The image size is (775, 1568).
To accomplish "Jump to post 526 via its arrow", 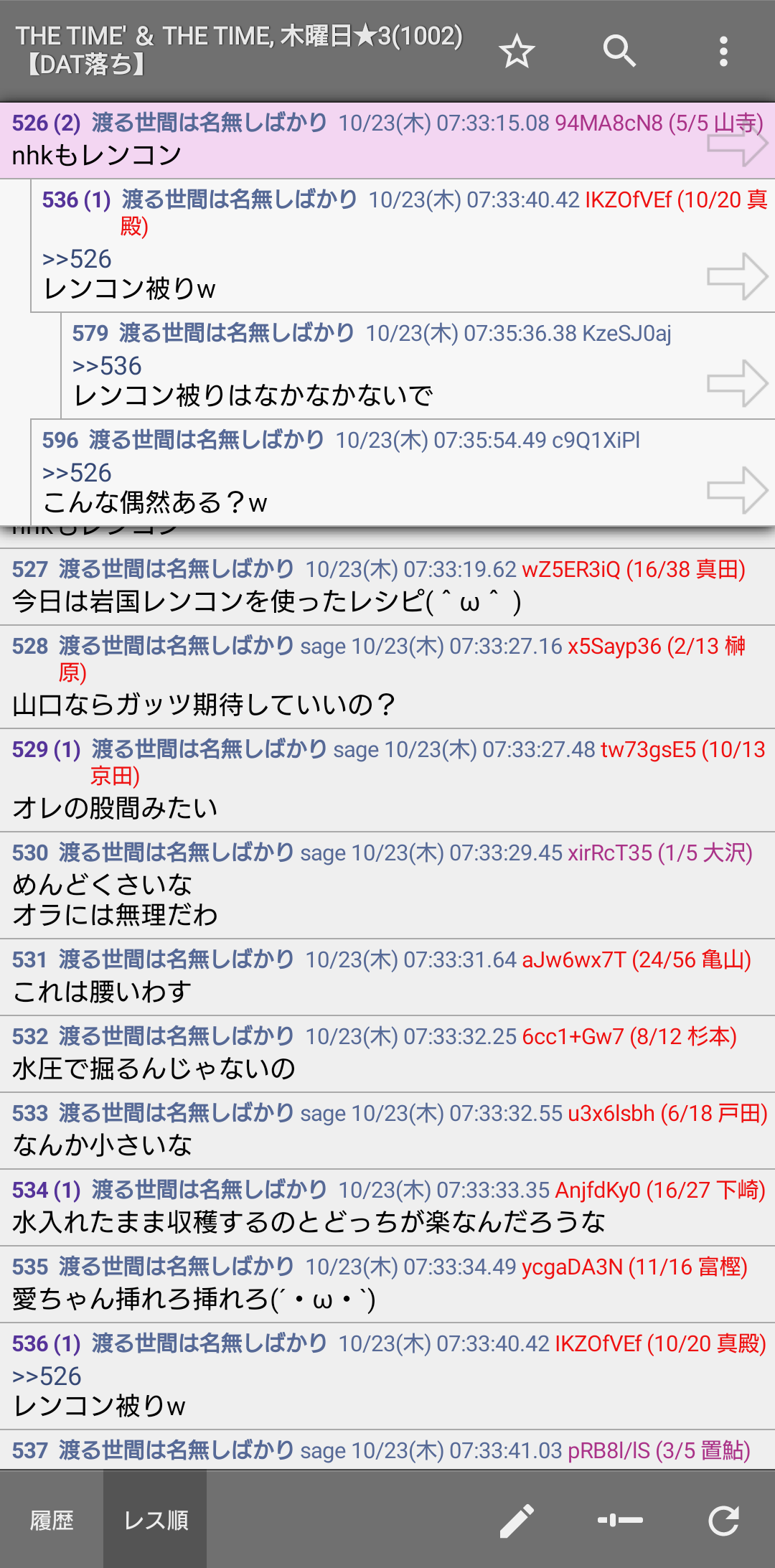I will pos(737,144).
